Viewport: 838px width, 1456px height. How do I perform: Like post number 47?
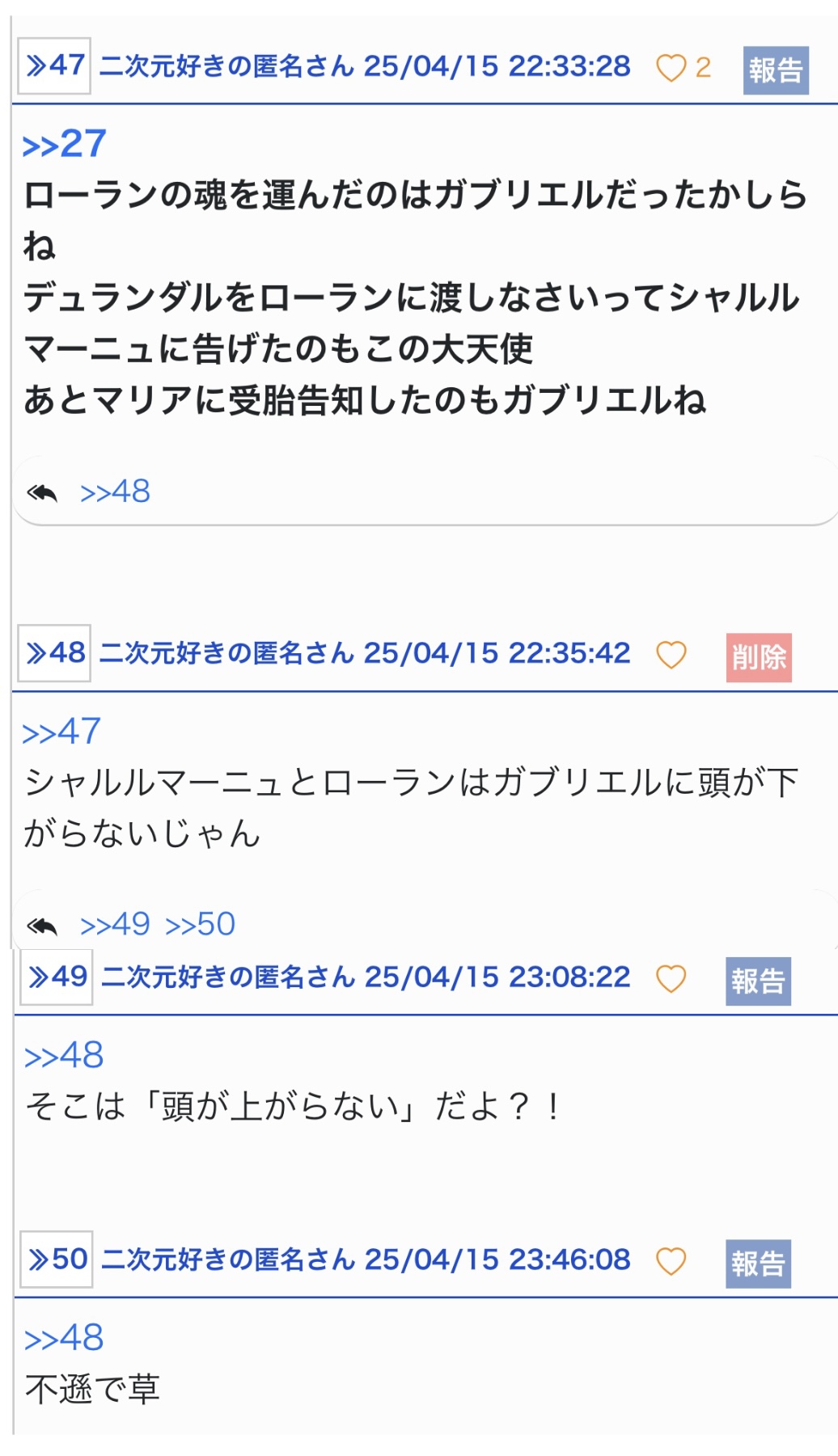point(671,68)
